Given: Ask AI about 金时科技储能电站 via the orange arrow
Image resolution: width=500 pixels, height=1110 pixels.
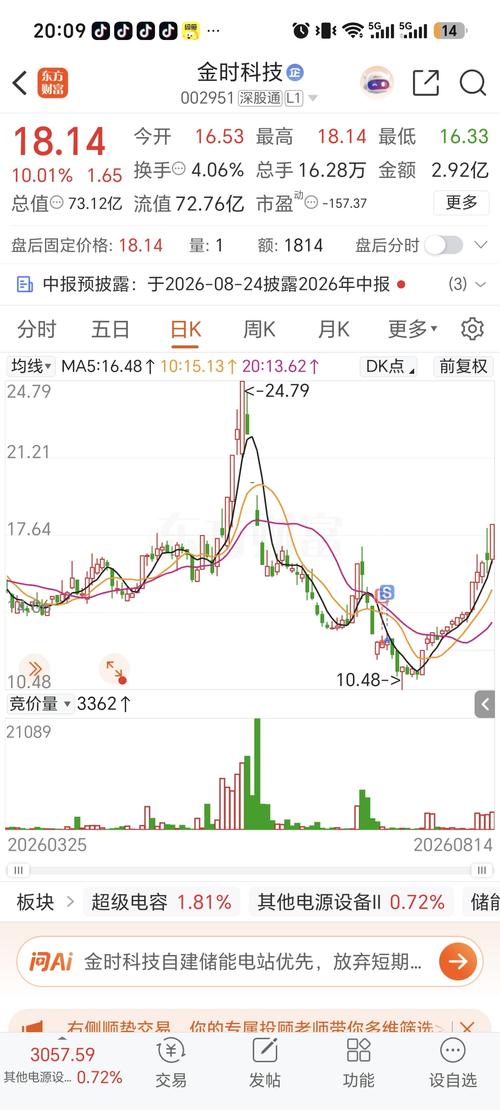Looking at the screenshot, I should point(458,961).
